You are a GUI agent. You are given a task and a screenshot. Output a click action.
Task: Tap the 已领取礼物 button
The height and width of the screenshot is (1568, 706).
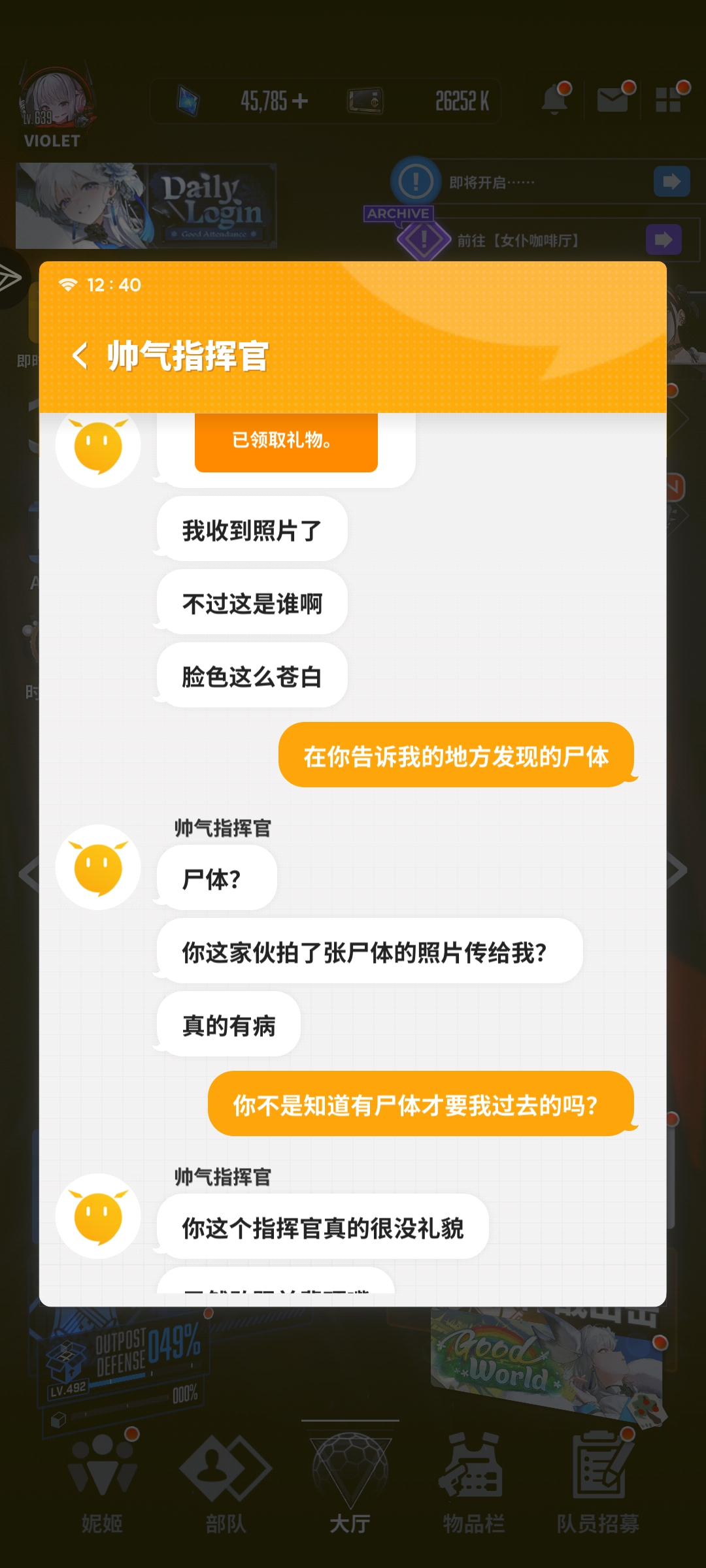coord(286,442)
